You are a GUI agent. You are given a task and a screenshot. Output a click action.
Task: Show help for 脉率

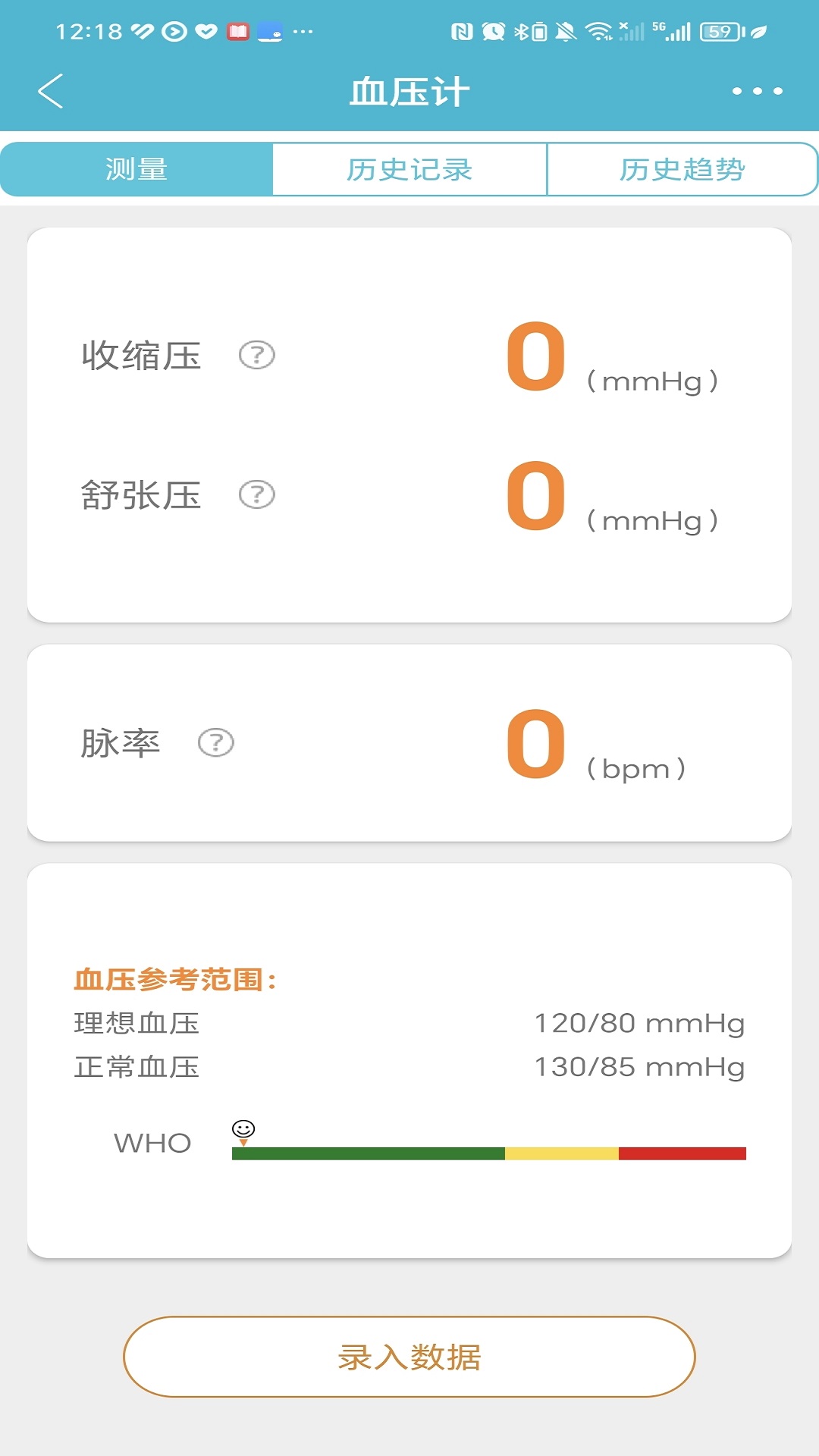point(216,742)
